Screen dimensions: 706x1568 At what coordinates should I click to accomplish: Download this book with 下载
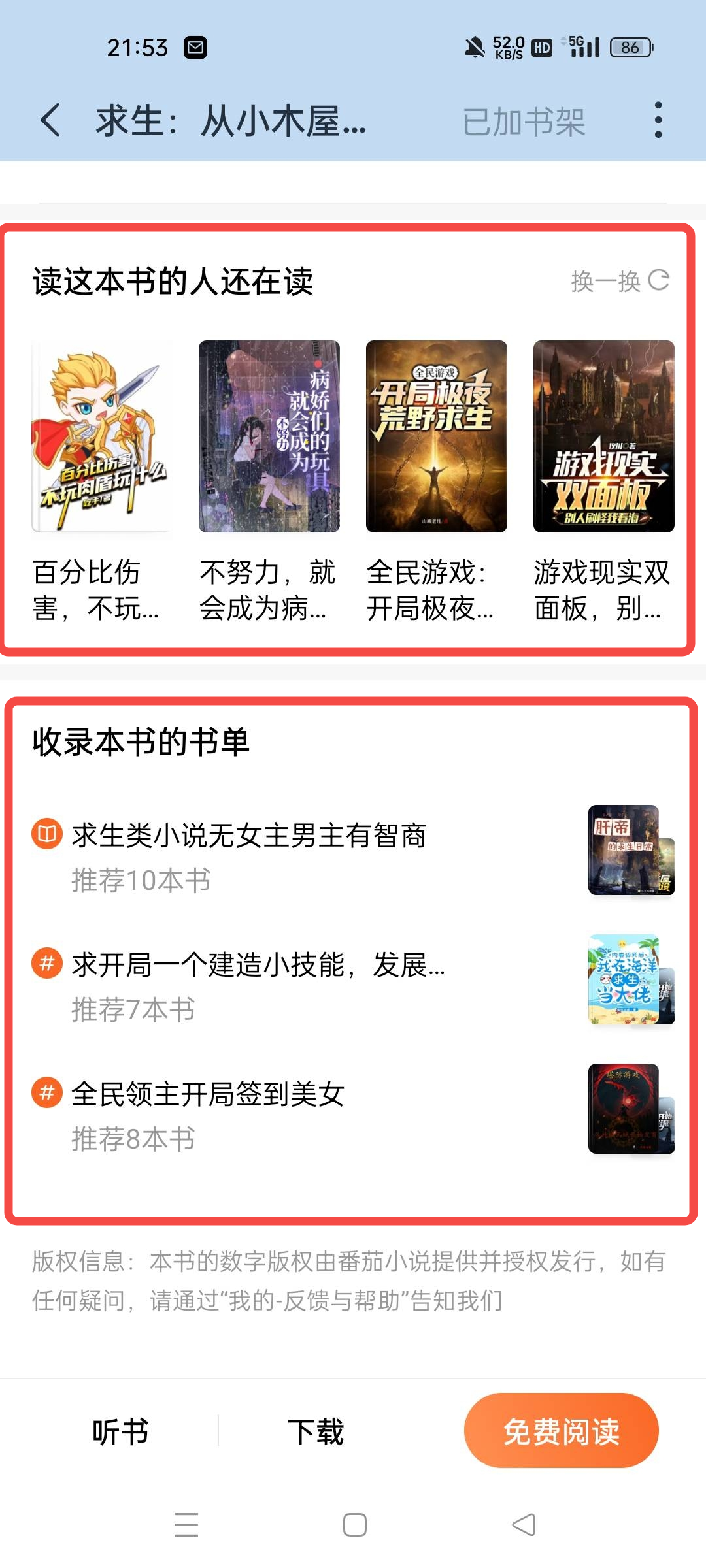316,1432
